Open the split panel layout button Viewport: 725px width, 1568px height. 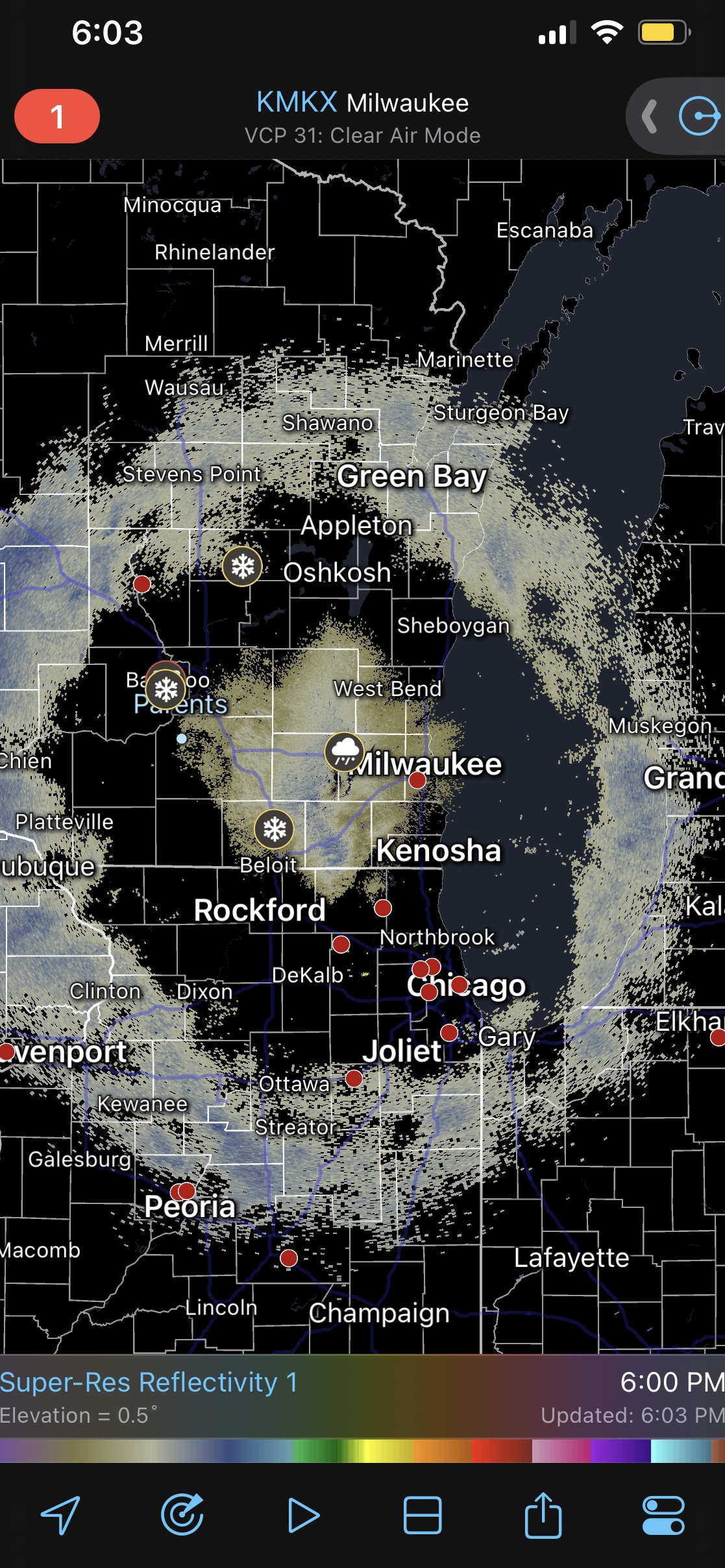click(423, 1515)
